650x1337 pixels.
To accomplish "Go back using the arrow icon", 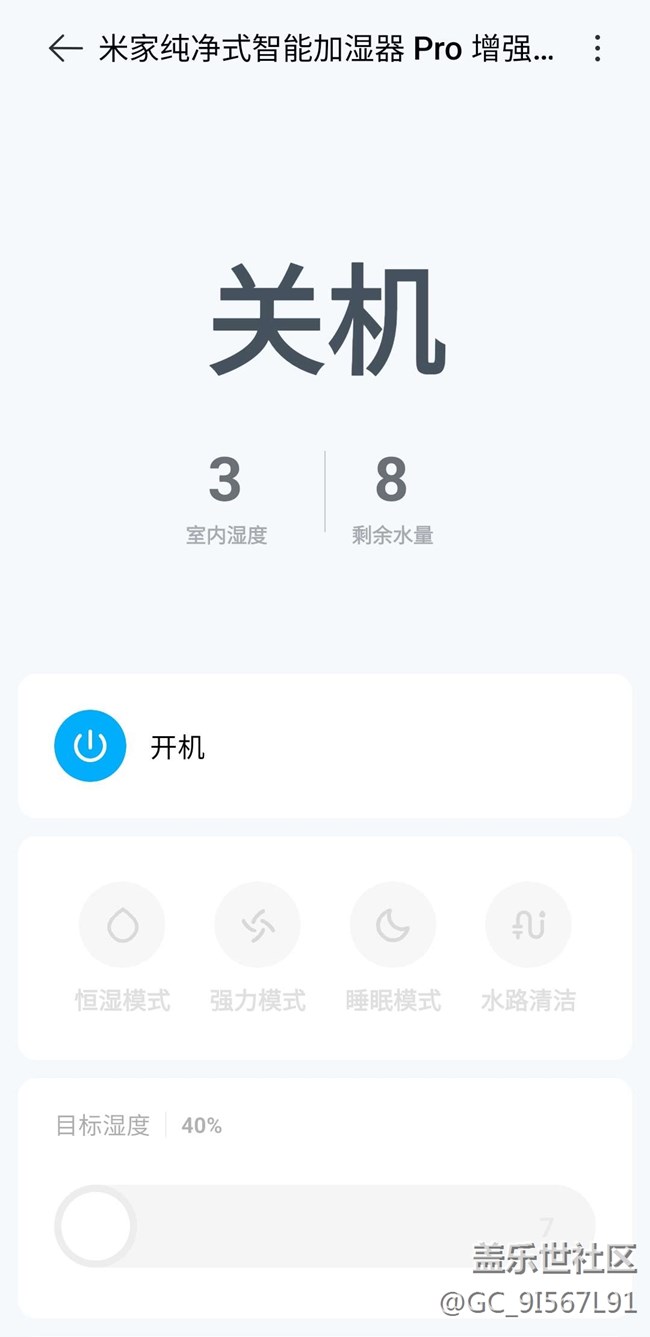I will [65, 48].
